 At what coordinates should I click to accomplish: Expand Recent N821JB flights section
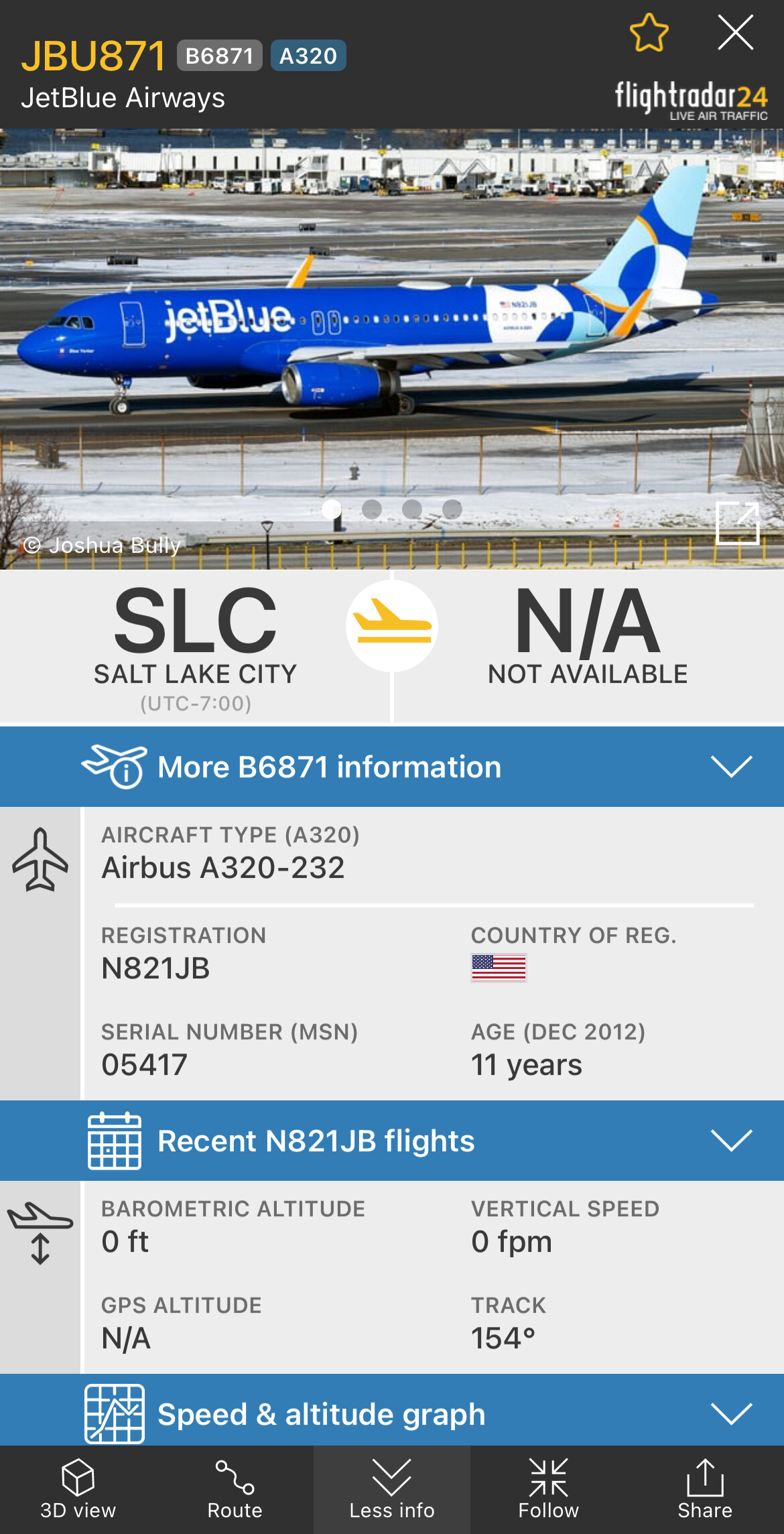point(392,1141)
